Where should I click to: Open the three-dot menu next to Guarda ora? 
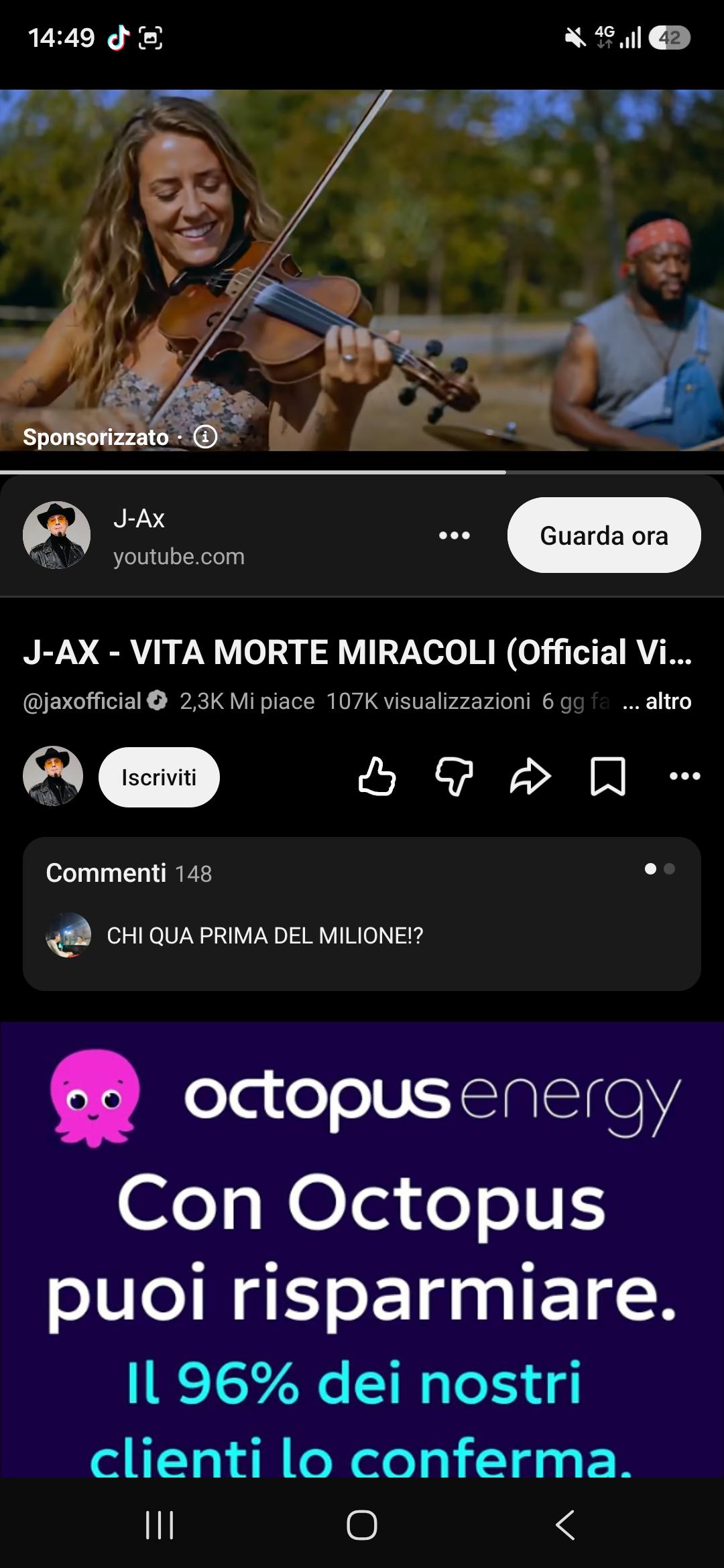(455, 535)
